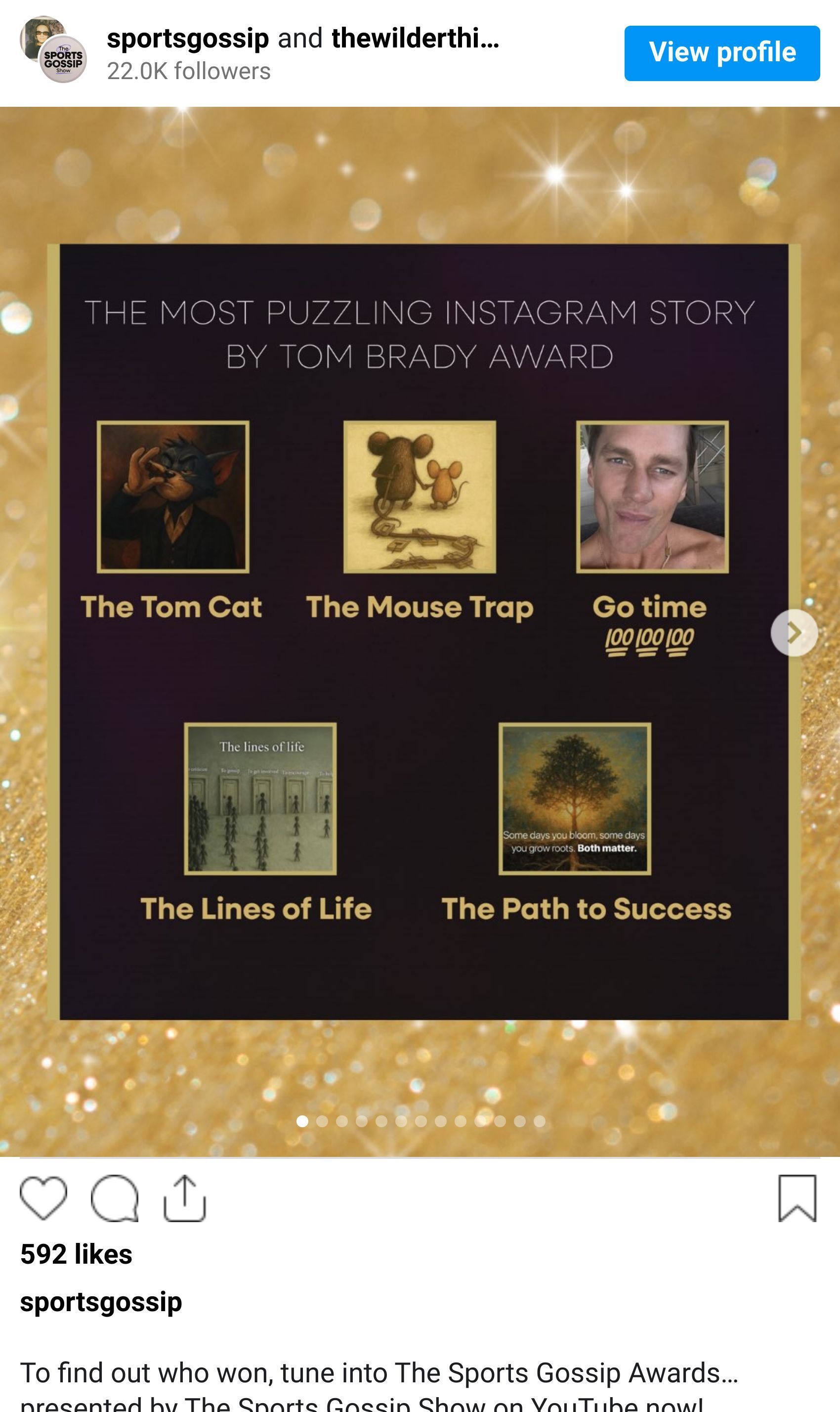Open the sportsgossip avatar in header
Image resolution: width=840 pixels, height=1412 pixels.
[x=54, y=50]
